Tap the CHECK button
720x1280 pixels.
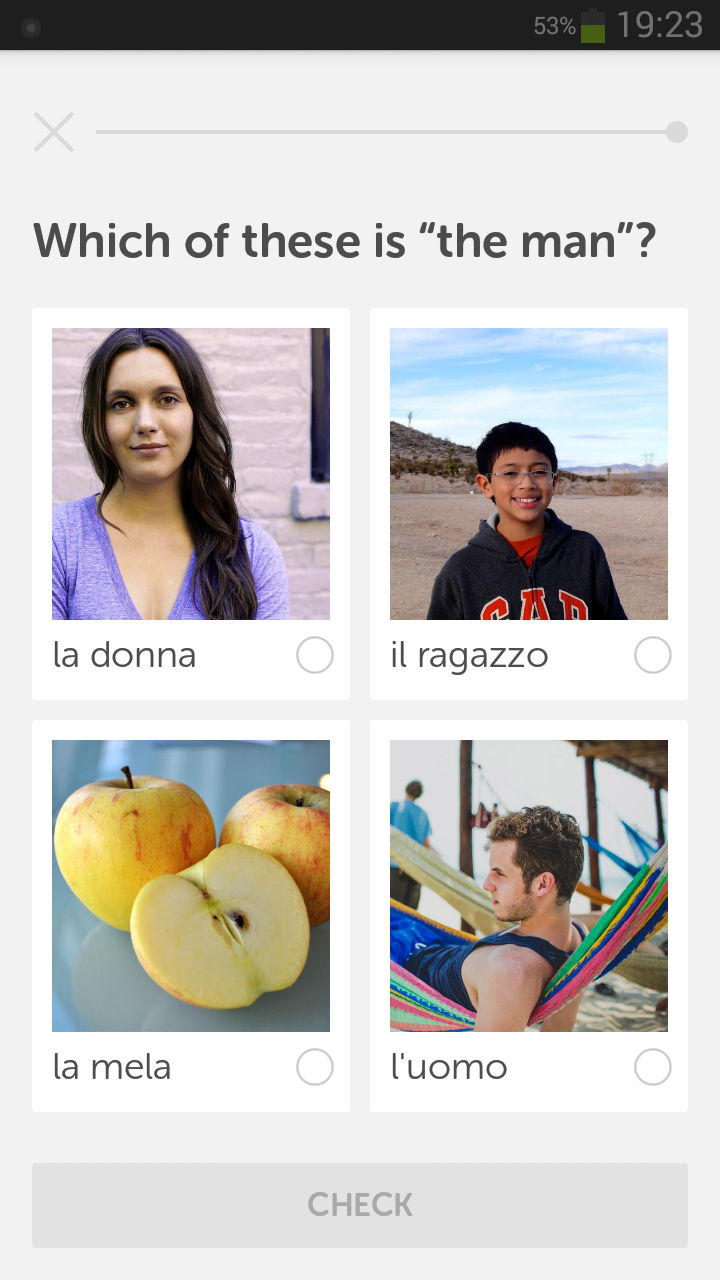[360, 1204]
